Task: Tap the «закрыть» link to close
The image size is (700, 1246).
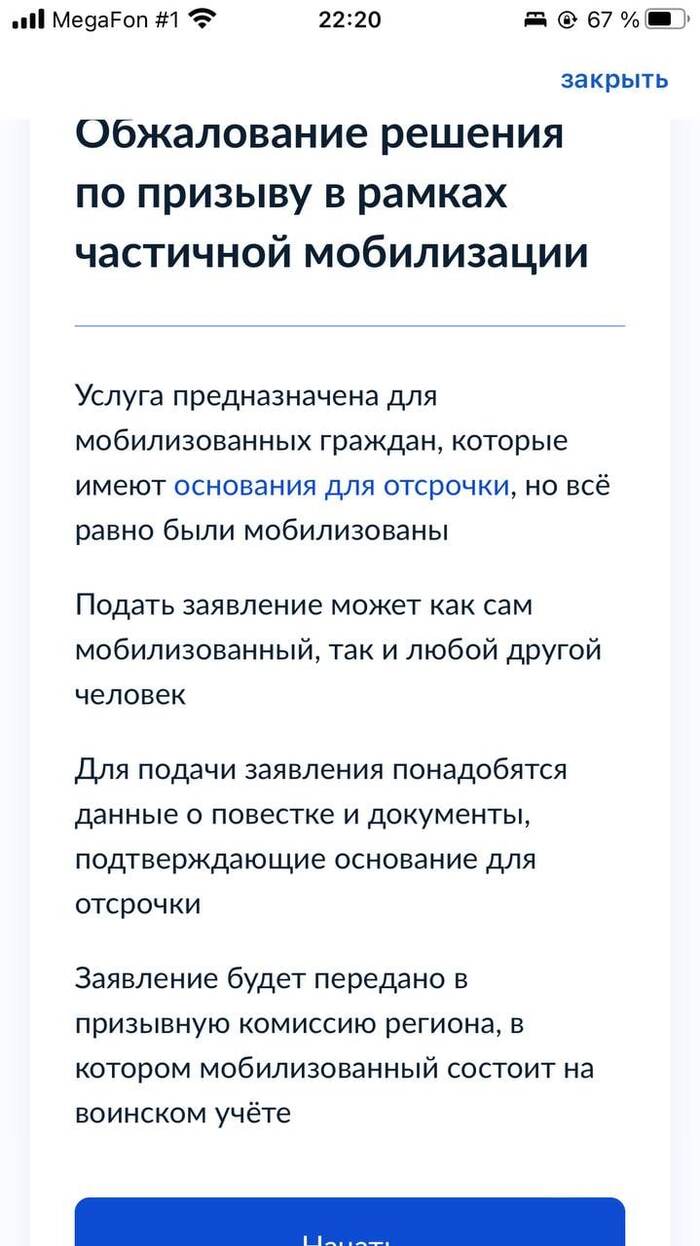Action: pyautogui.click(x=613, y=80)
